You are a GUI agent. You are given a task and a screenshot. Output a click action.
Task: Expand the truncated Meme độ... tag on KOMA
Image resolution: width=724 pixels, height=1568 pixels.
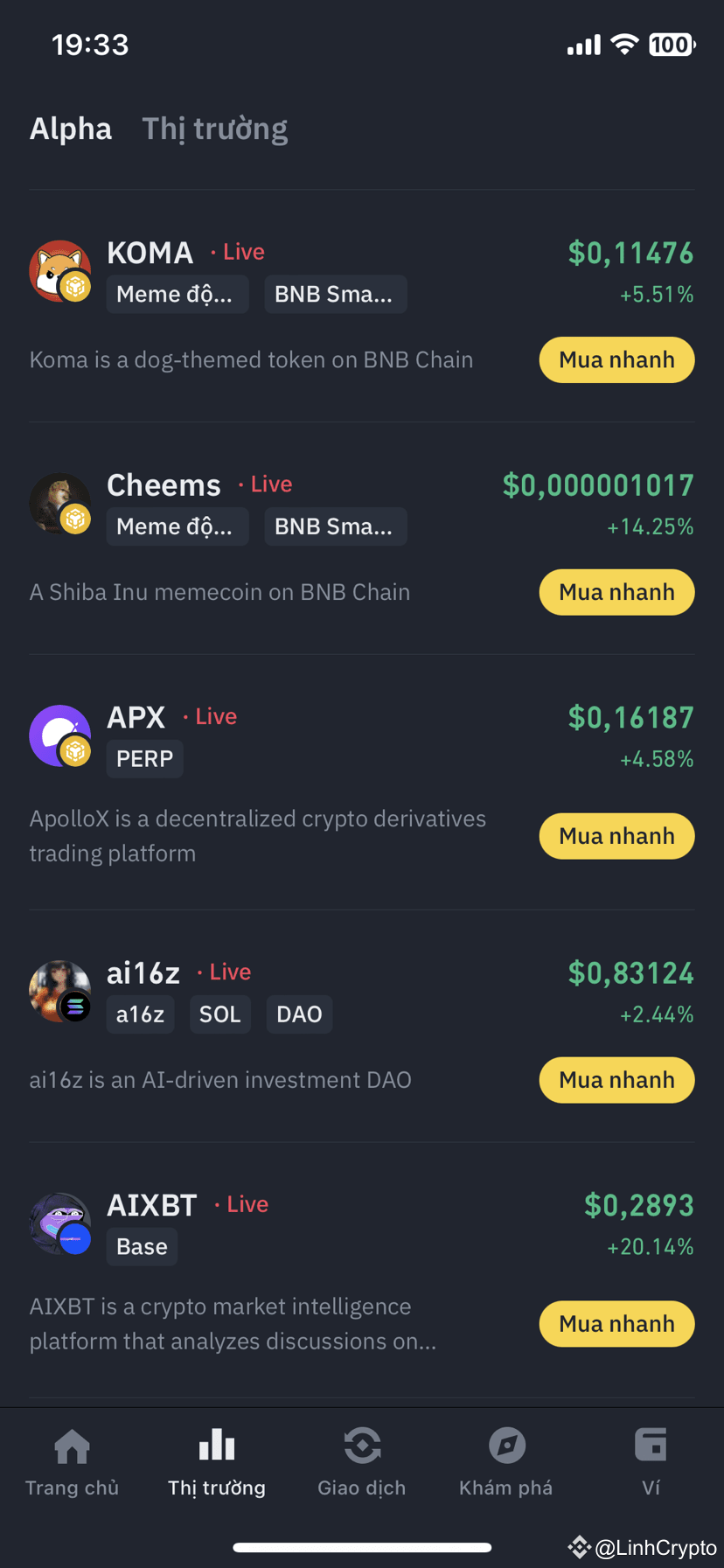[177, 294]
